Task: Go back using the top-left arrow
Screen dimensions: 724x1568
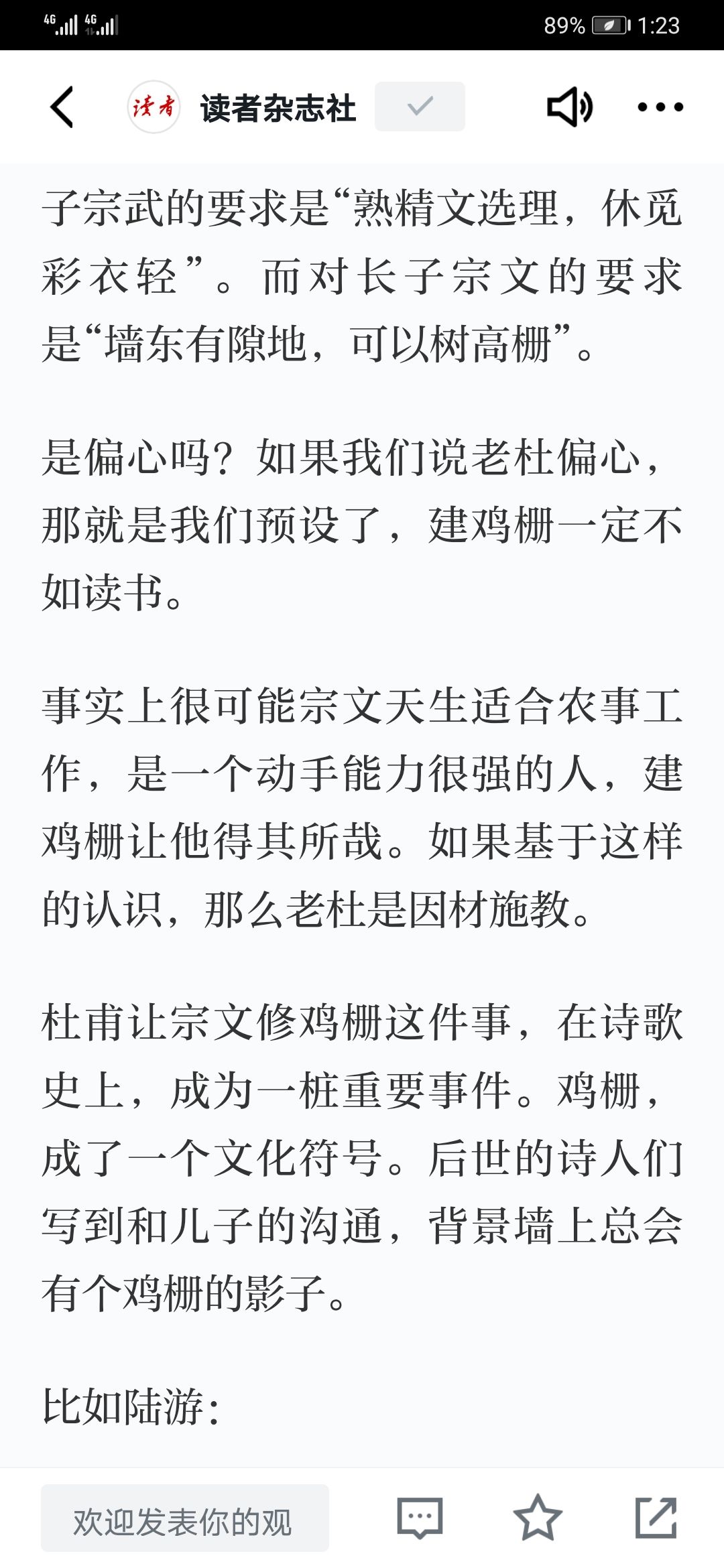Action: (x=62, y=107)
